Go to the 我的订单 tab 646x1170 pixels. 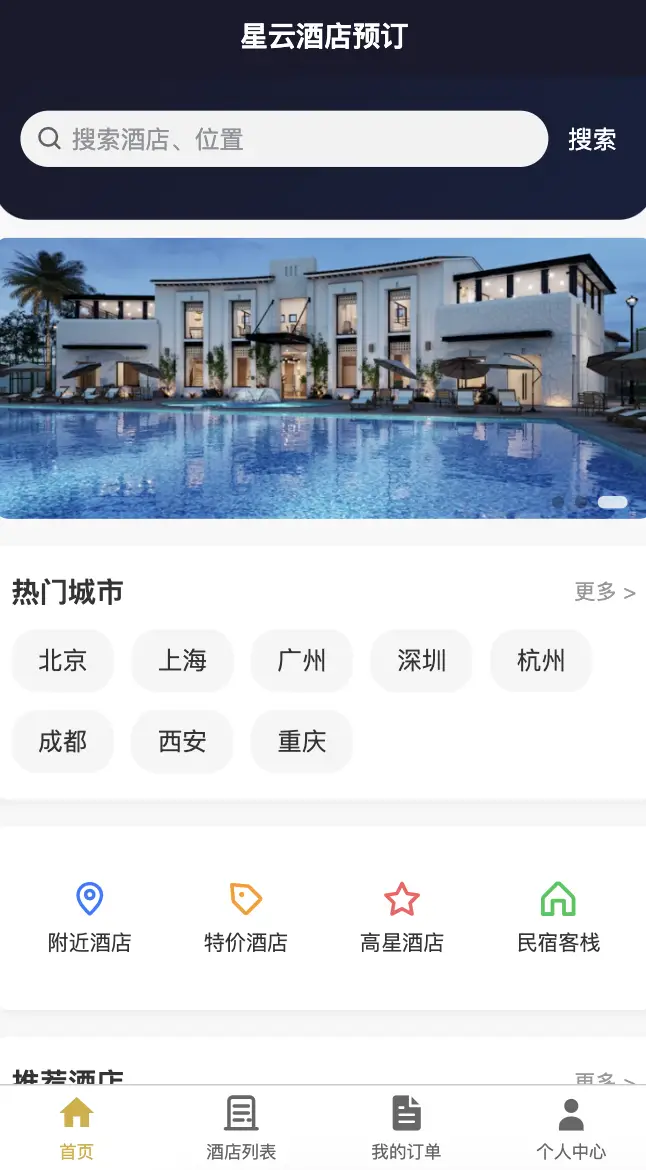(x=406, y=1128)
